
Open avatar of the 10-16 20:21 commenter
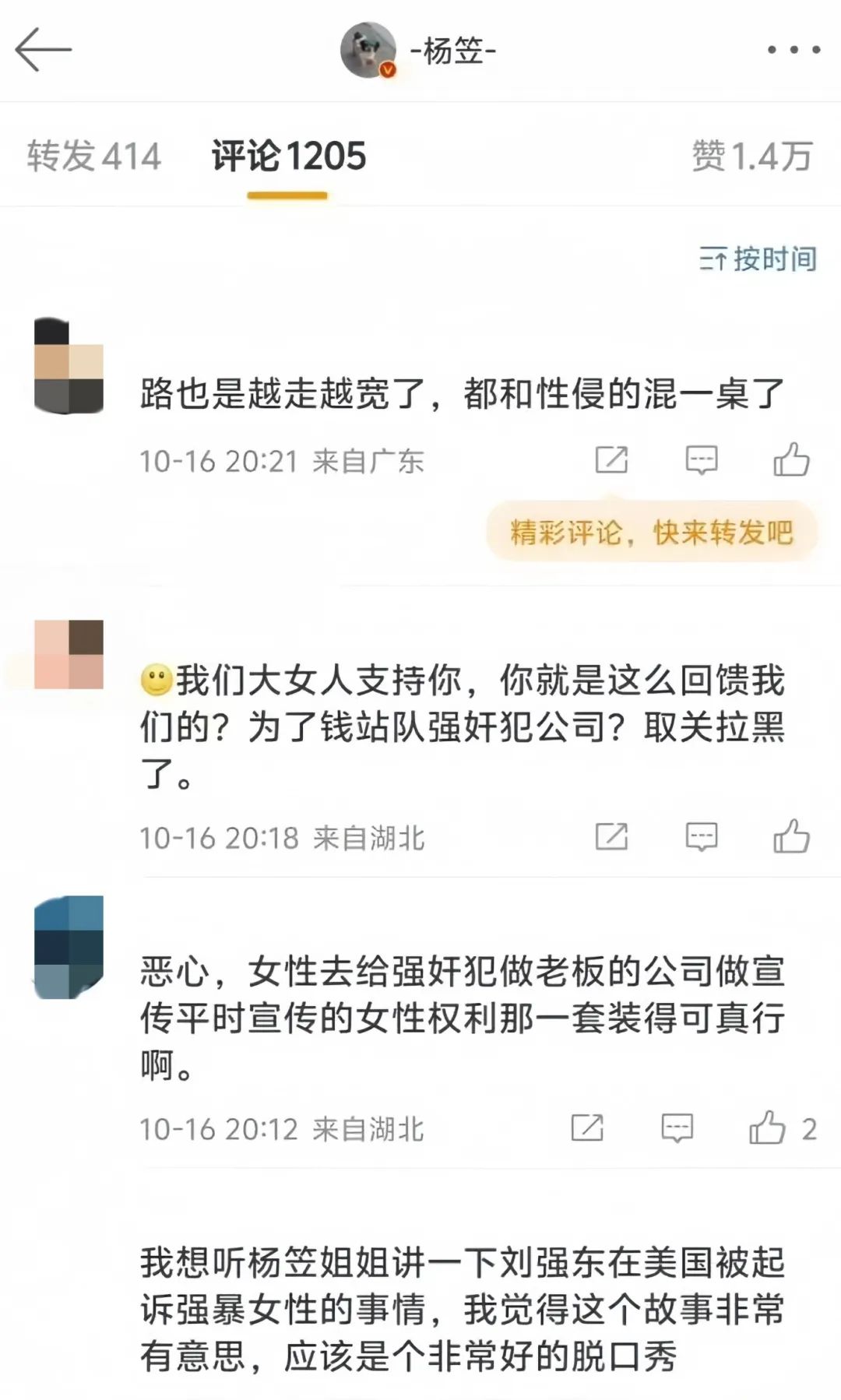[69, 365]
